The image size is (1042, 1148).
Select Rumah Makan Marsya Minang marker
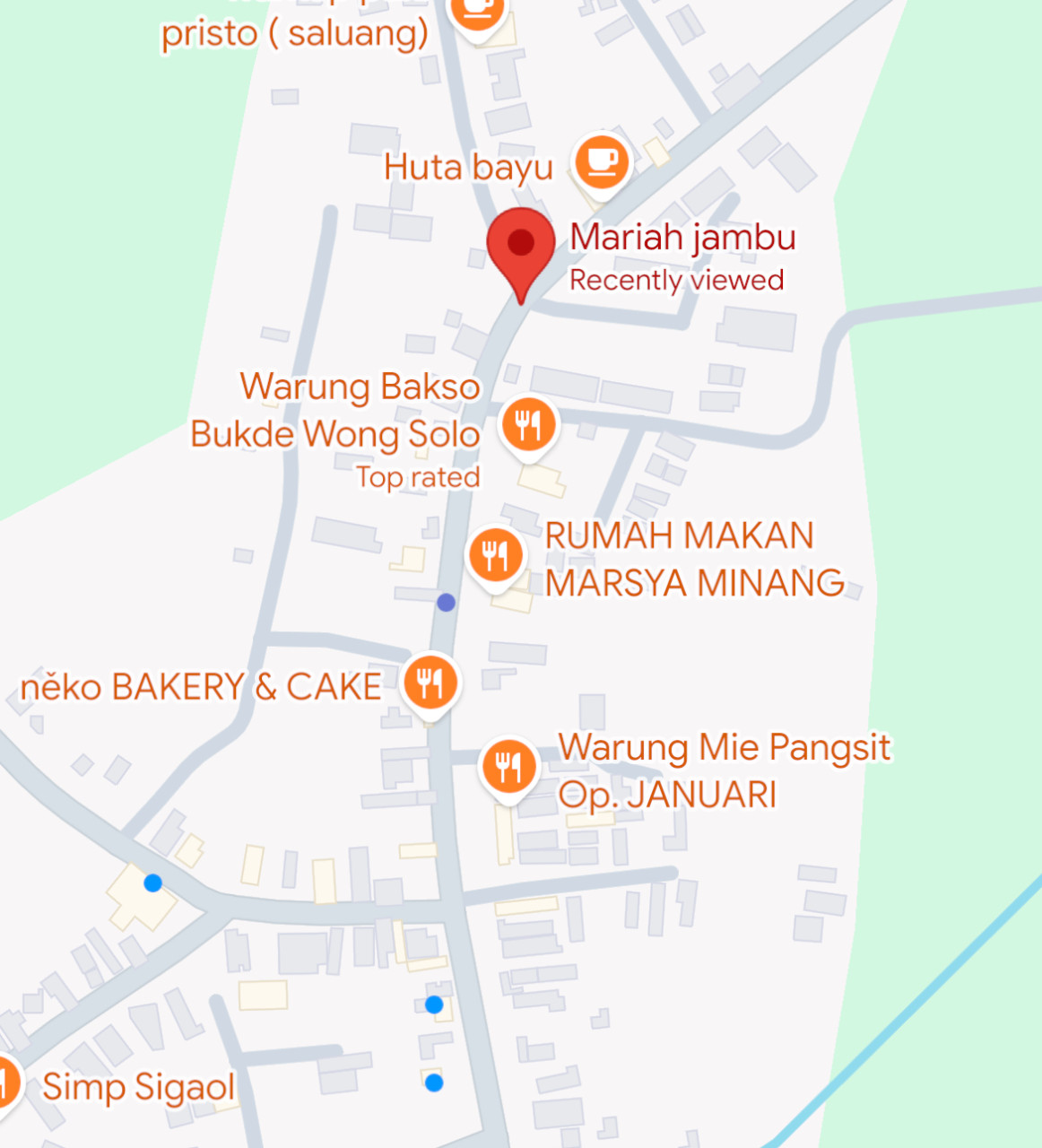[495, 555]
